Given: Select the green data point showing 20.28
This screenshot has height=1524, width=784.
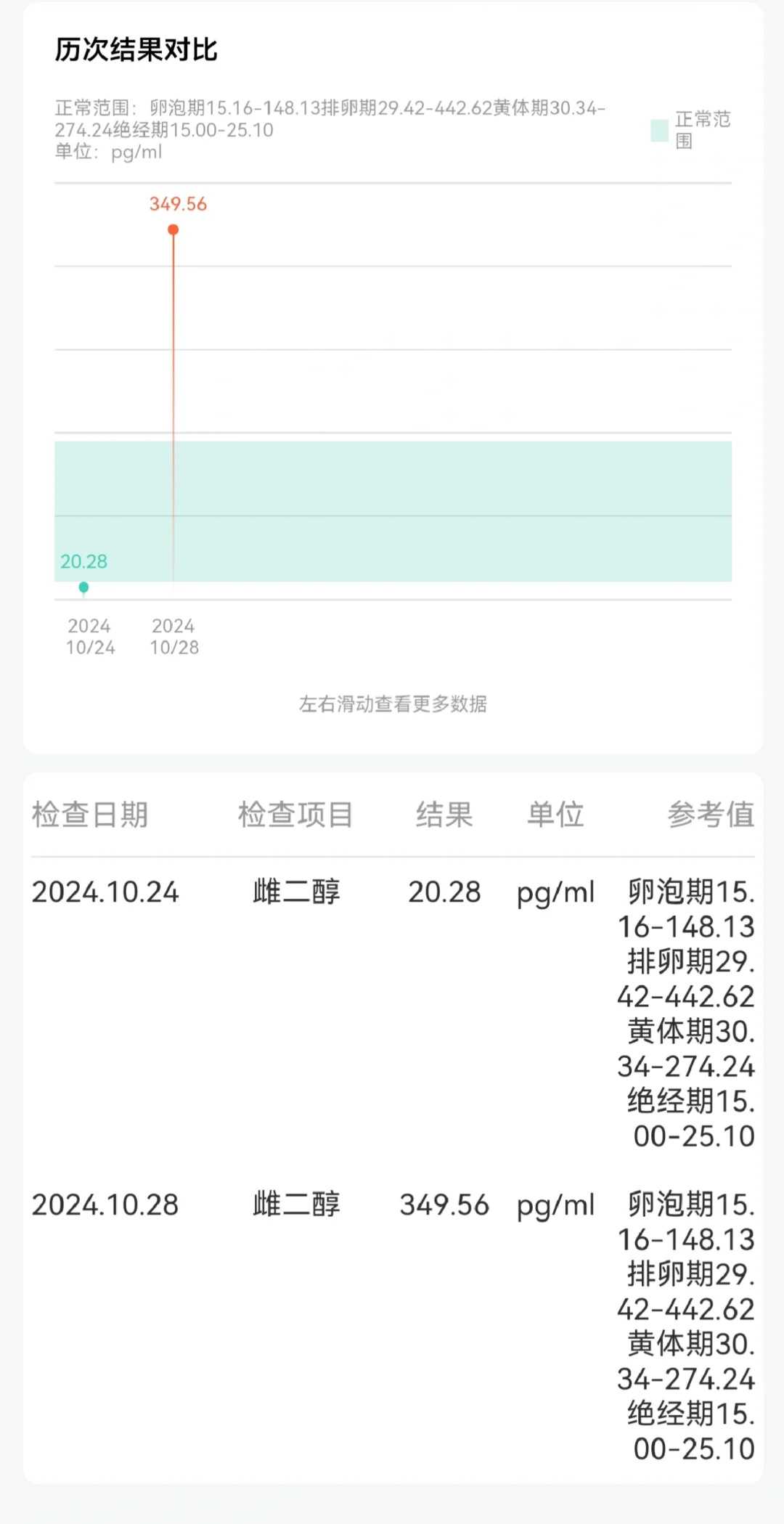Looking at the screenshot, I should click(x=83, y=584).
